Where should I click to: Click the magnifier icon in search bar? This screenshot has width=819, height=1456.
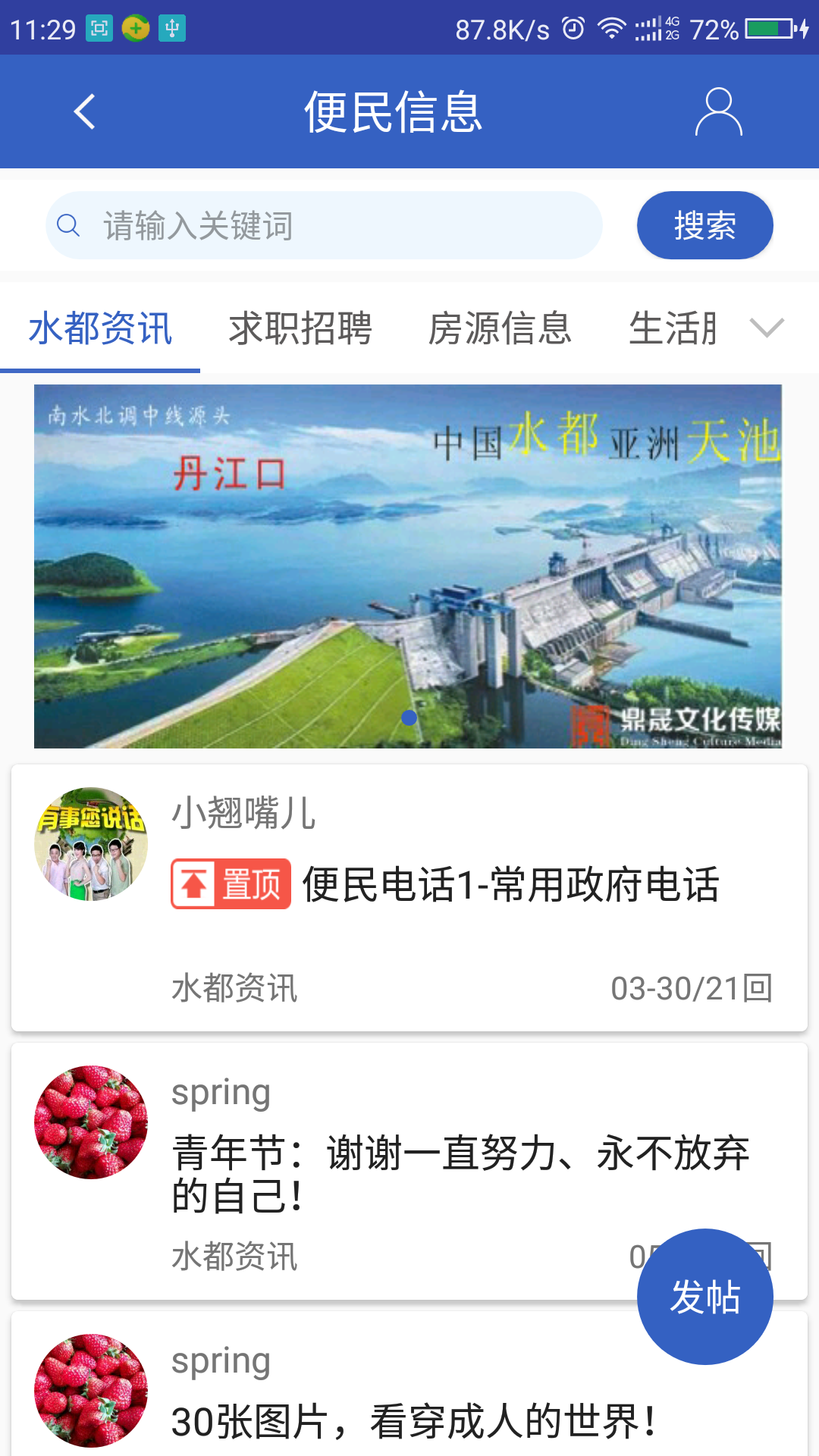pyautogui.click(x=70, y=224)
